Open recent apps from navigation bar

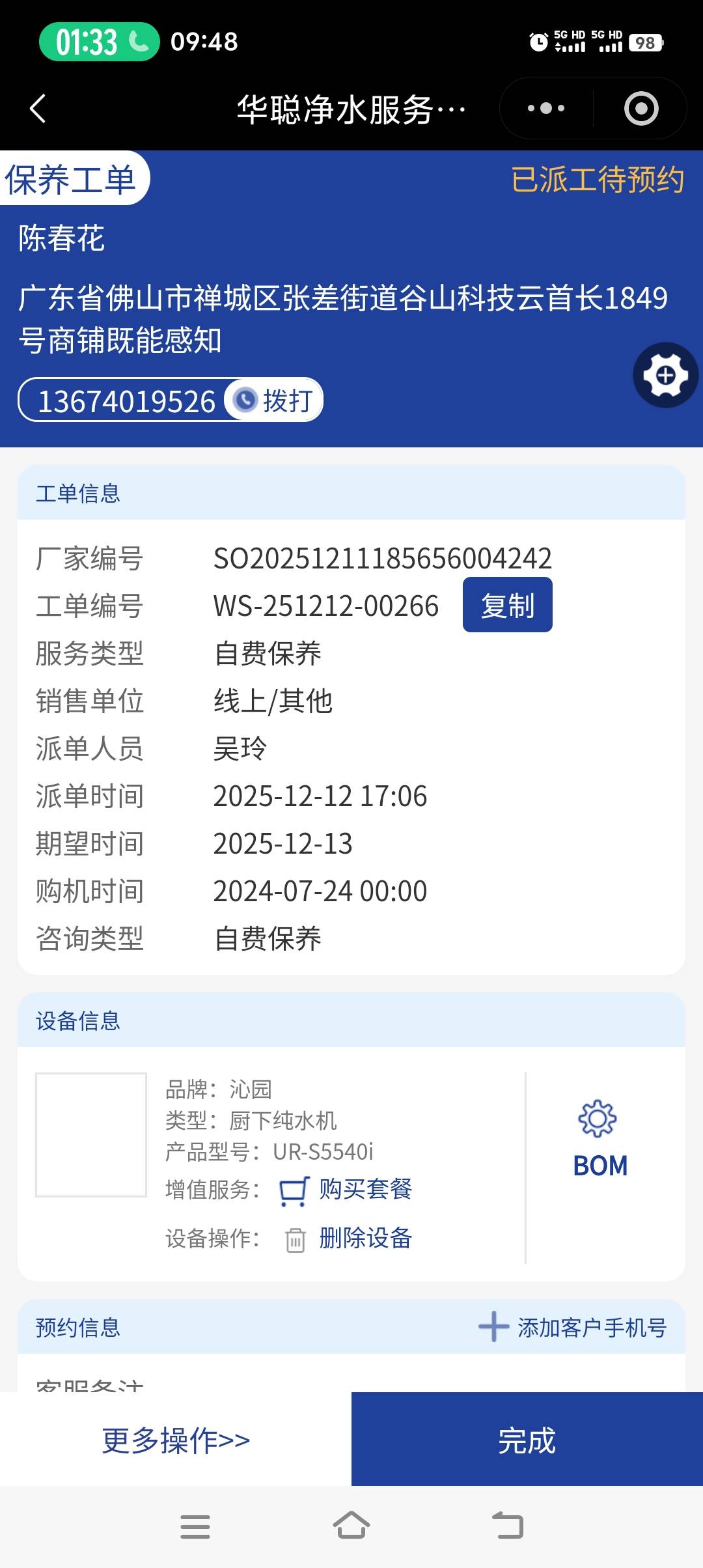[x=195, y=1526]
